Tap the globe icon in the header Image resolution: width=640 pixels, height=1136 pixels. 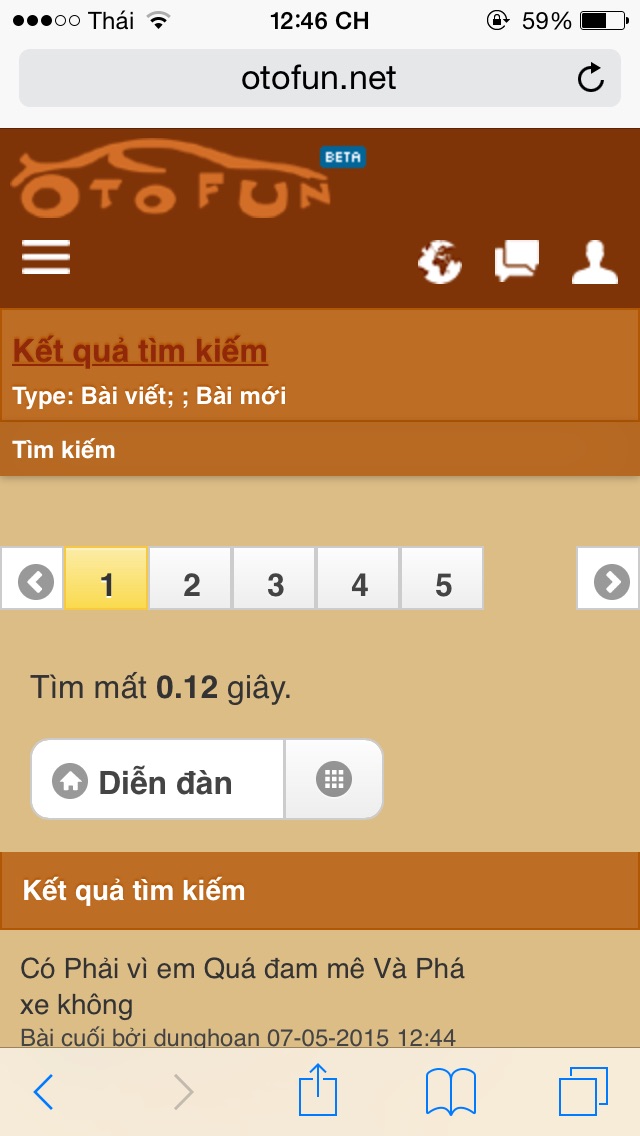(440, 262)
